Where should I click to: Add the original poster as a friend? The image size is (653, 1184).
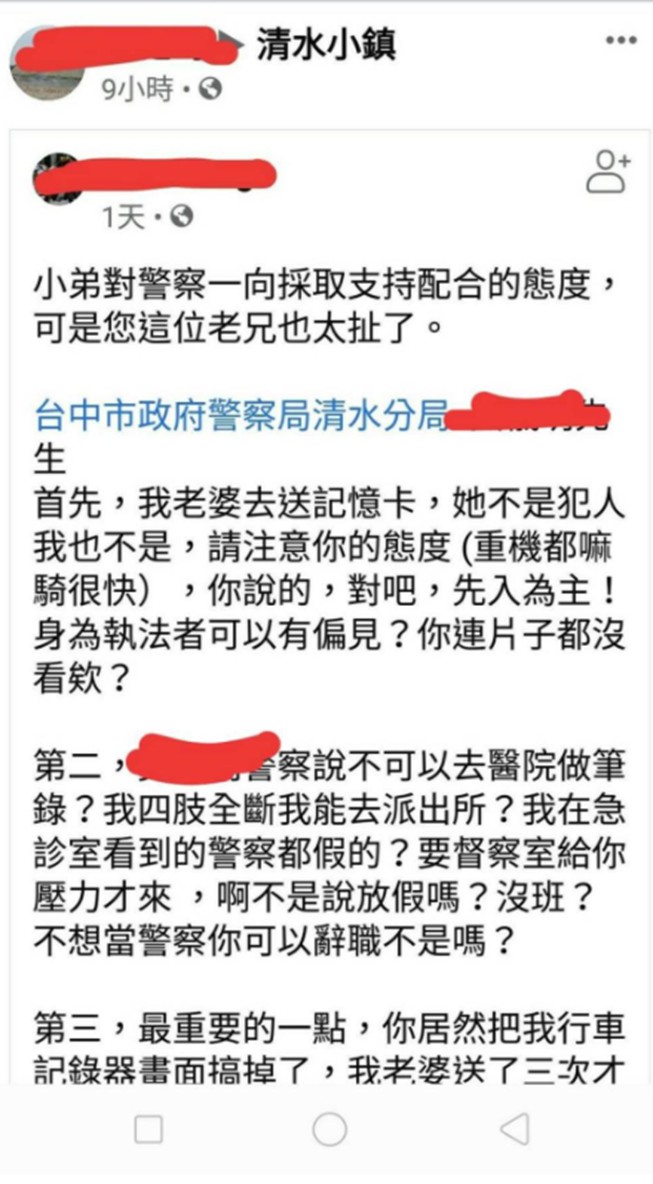point(608,171)
